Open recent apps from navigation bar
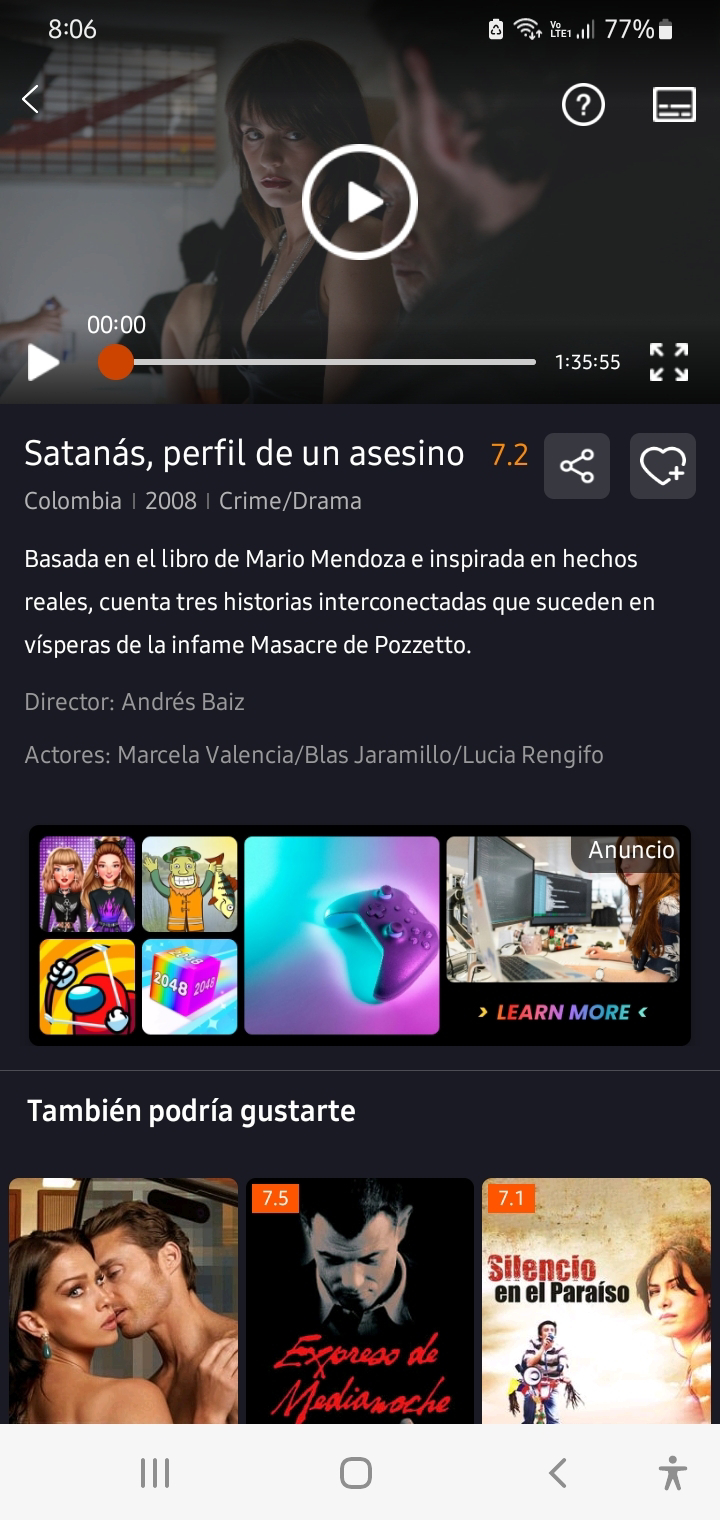 tap(155, 1473)
